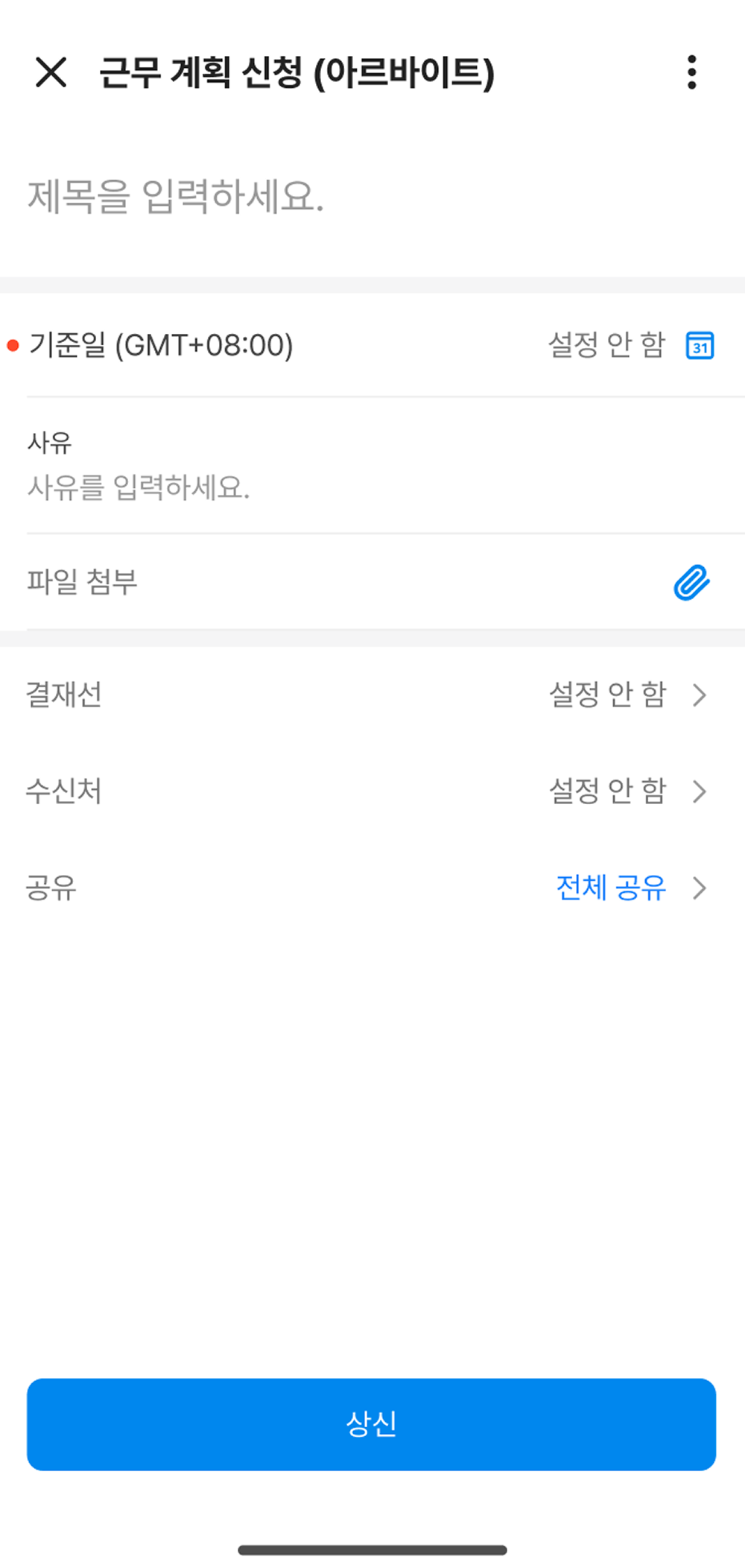The height and width of the screenshot is (1568, 745).
Task: Open the 수신처 recipient setting
Action: pyautogui.click(x=626, y=791)
